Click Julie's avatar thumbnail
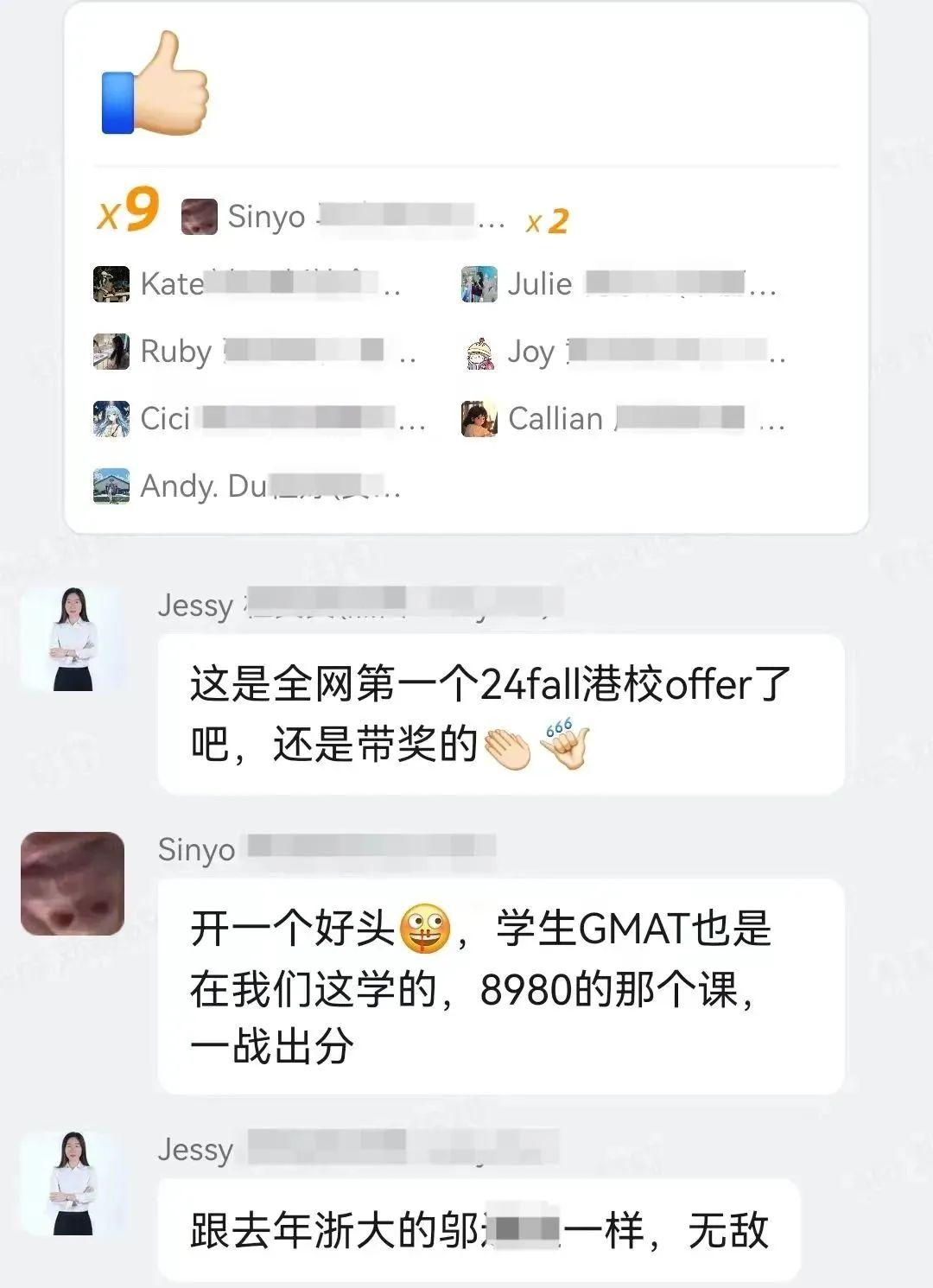Screen dimensions: 933x1288 [x=481, y=282]
